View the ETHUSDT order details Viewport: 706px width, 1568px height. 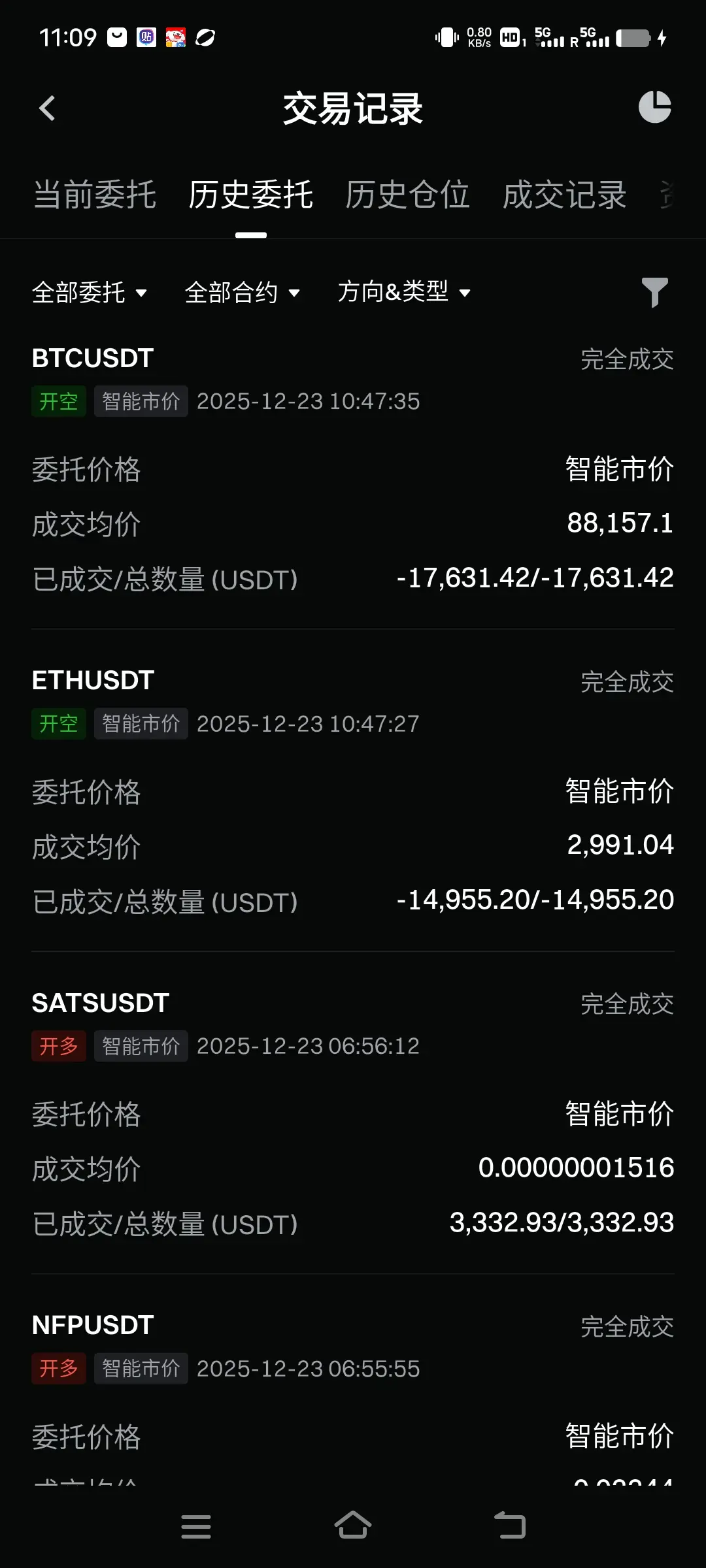tap(353, 792)
